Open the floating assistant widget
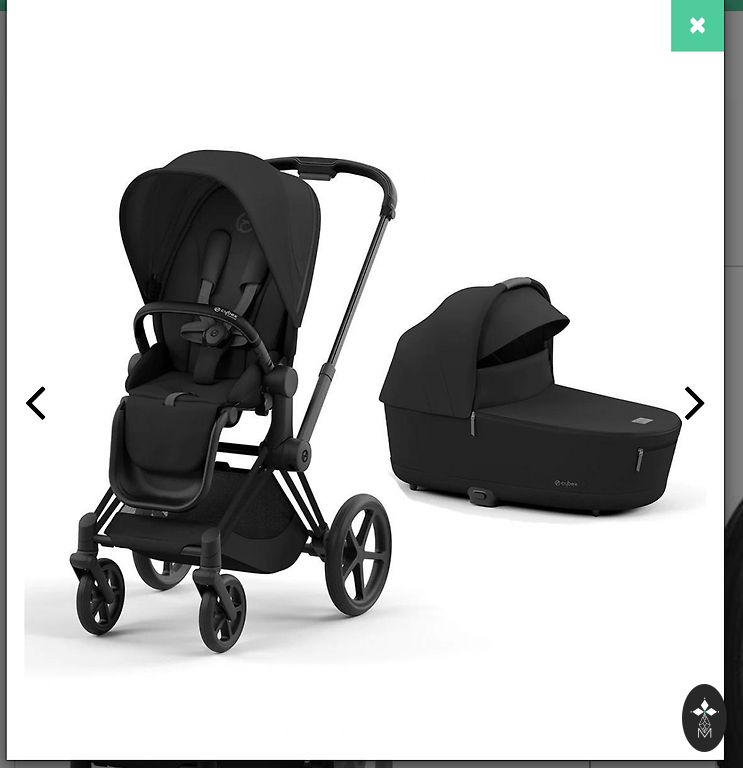 704,717
